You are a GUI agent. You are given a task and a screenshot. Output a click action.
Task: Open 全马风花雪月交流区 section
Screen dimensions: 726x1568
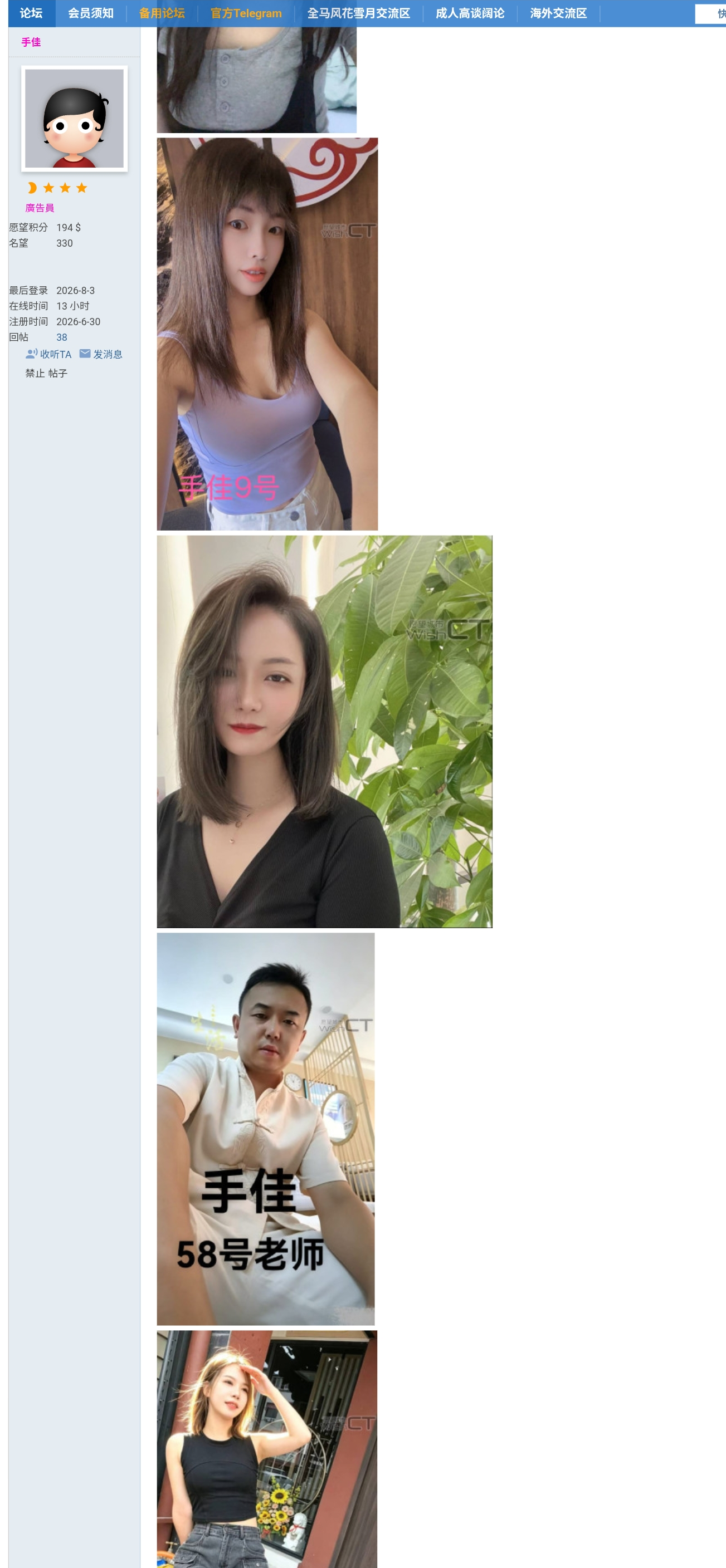[x=359, y=13]
